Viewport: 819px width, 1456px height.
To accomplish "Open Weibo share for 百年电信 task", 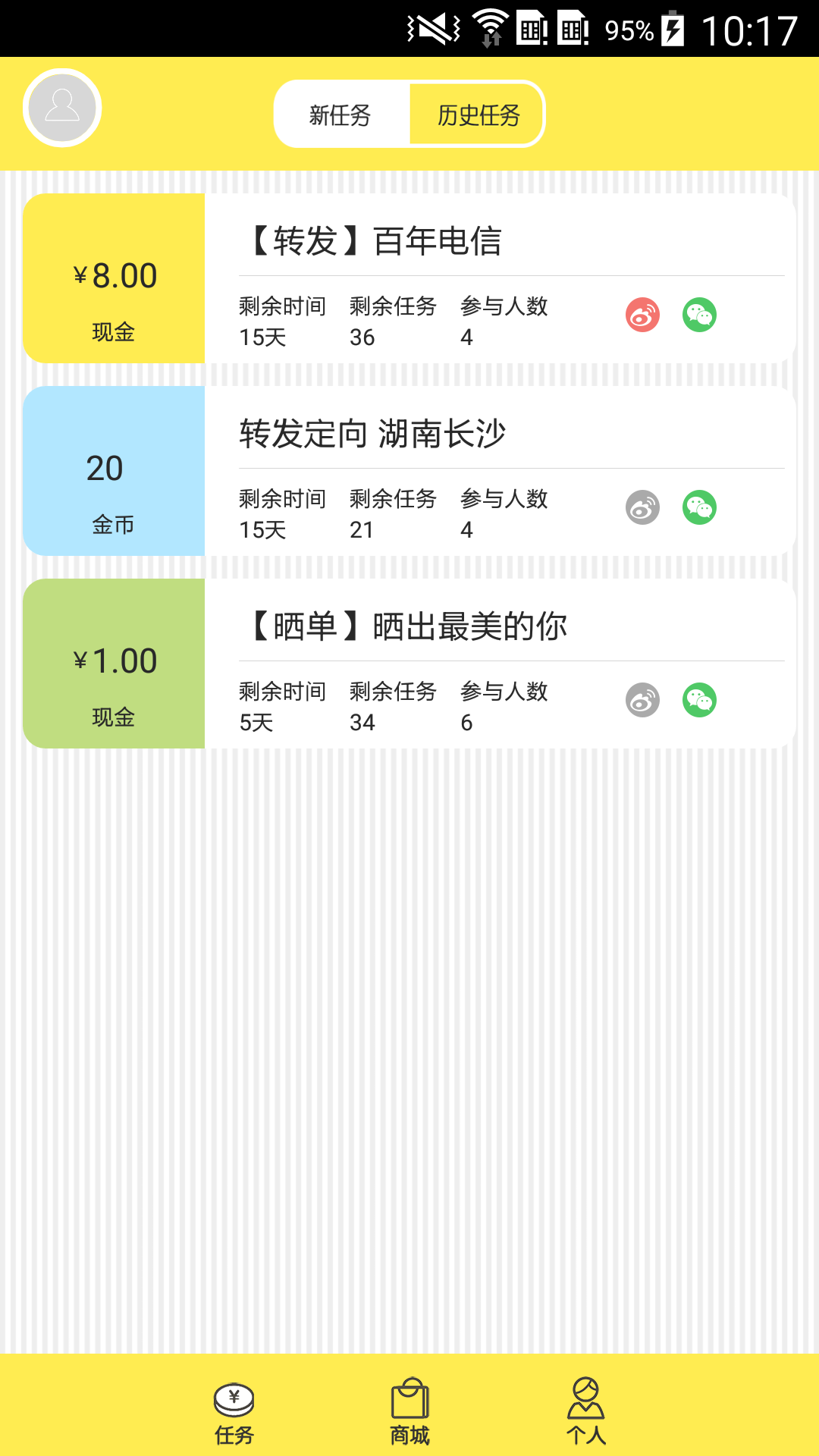I will pos(642,315).
